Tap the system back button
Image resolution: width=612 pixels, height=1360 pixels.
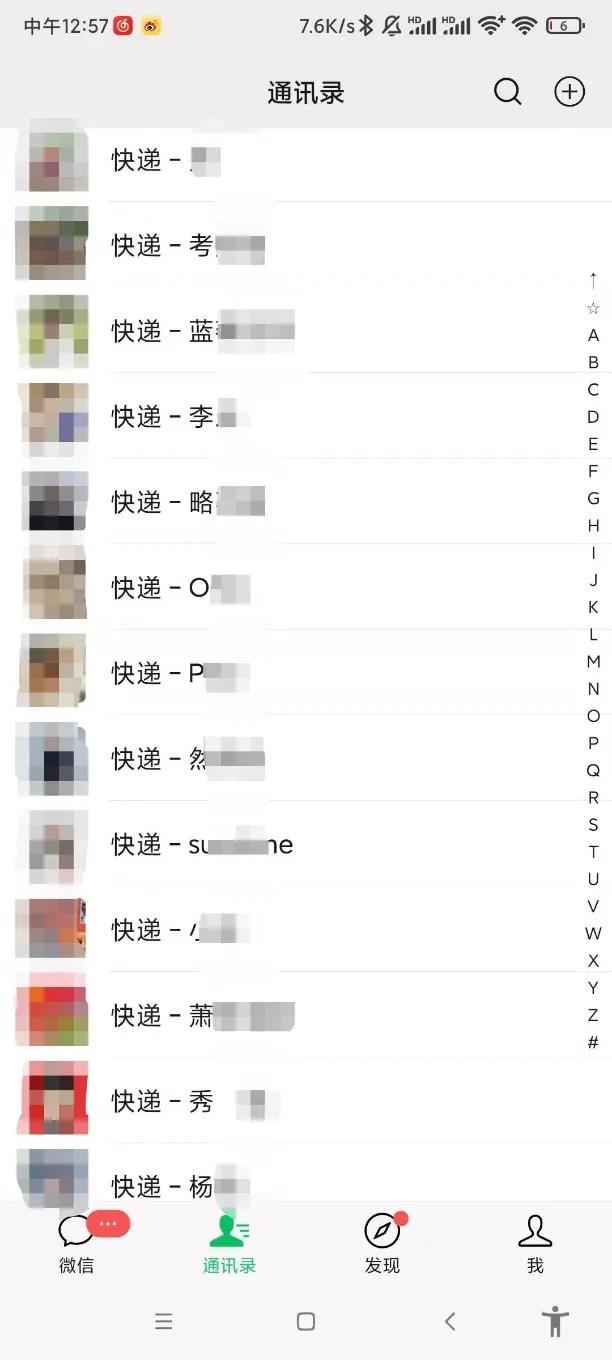tap(450, 1321)
